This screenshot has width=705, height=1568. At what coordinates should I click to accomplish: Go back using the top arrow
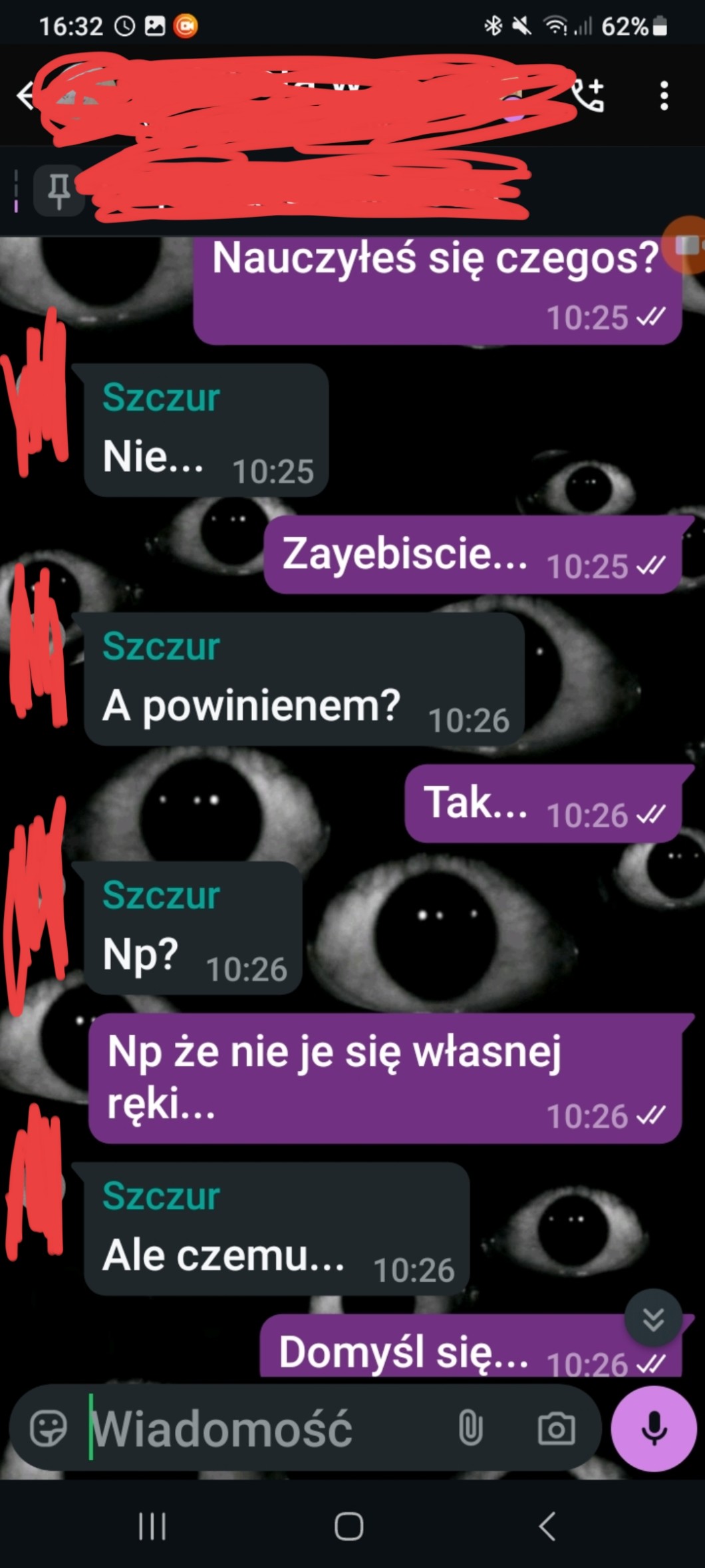[x=25, y=95]
